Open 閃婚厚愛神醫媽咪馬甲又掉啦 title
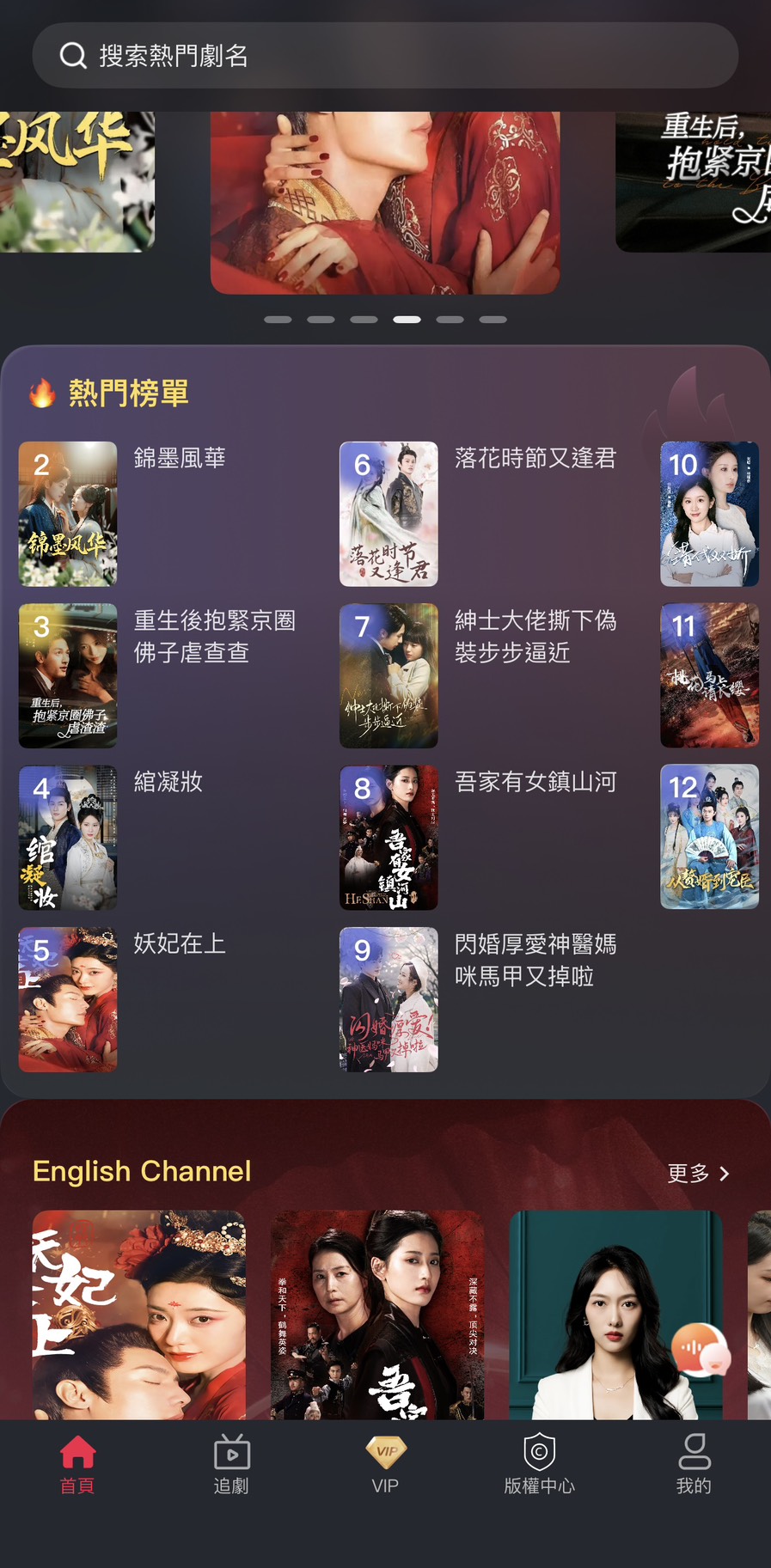Viewport: 771px width, 1568px height. tap(539, 961)
